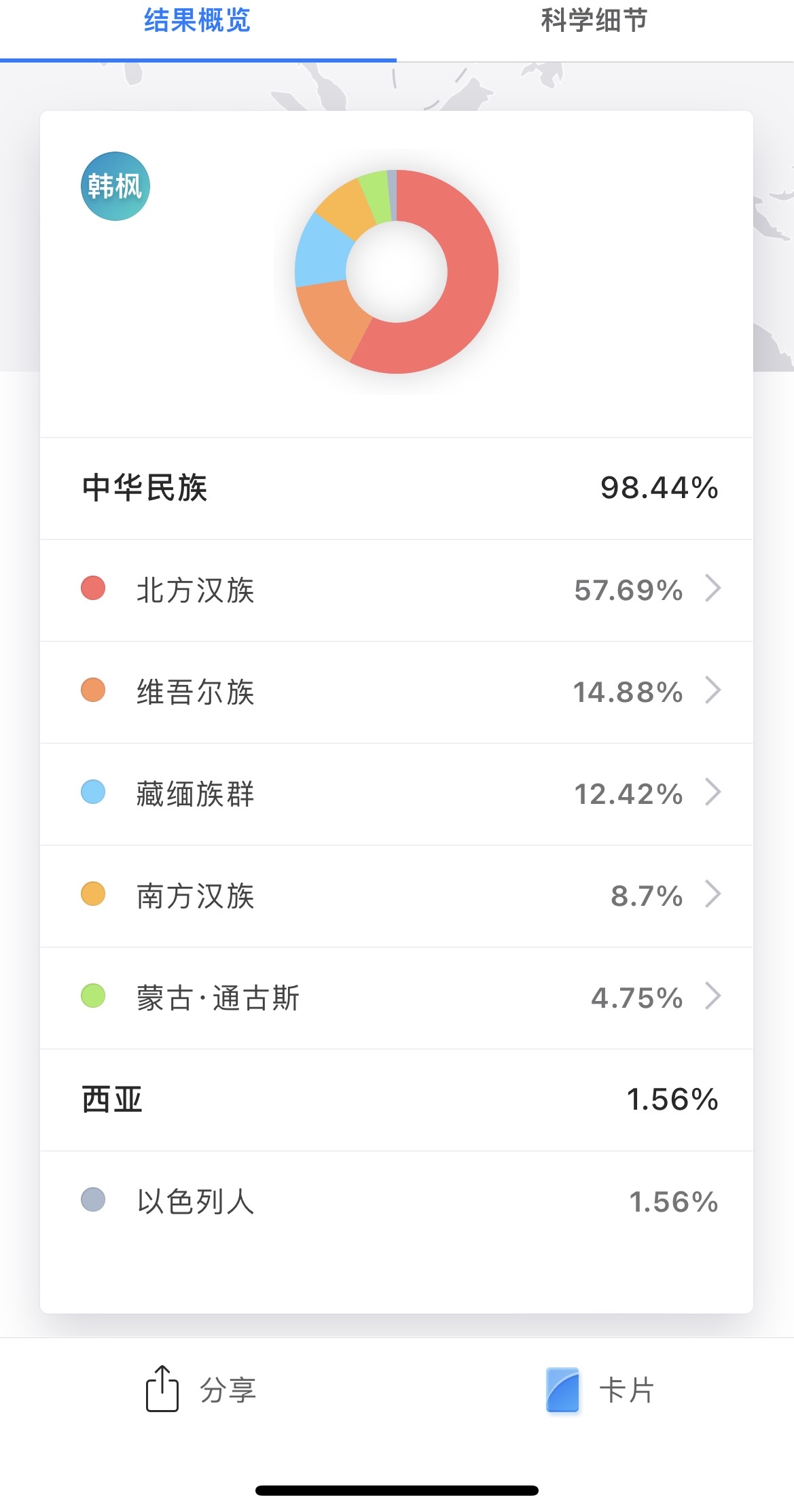The image size is (794, 1512).
Task: Open the 北方汉族 57.69% row
Action: click(397, 590)
